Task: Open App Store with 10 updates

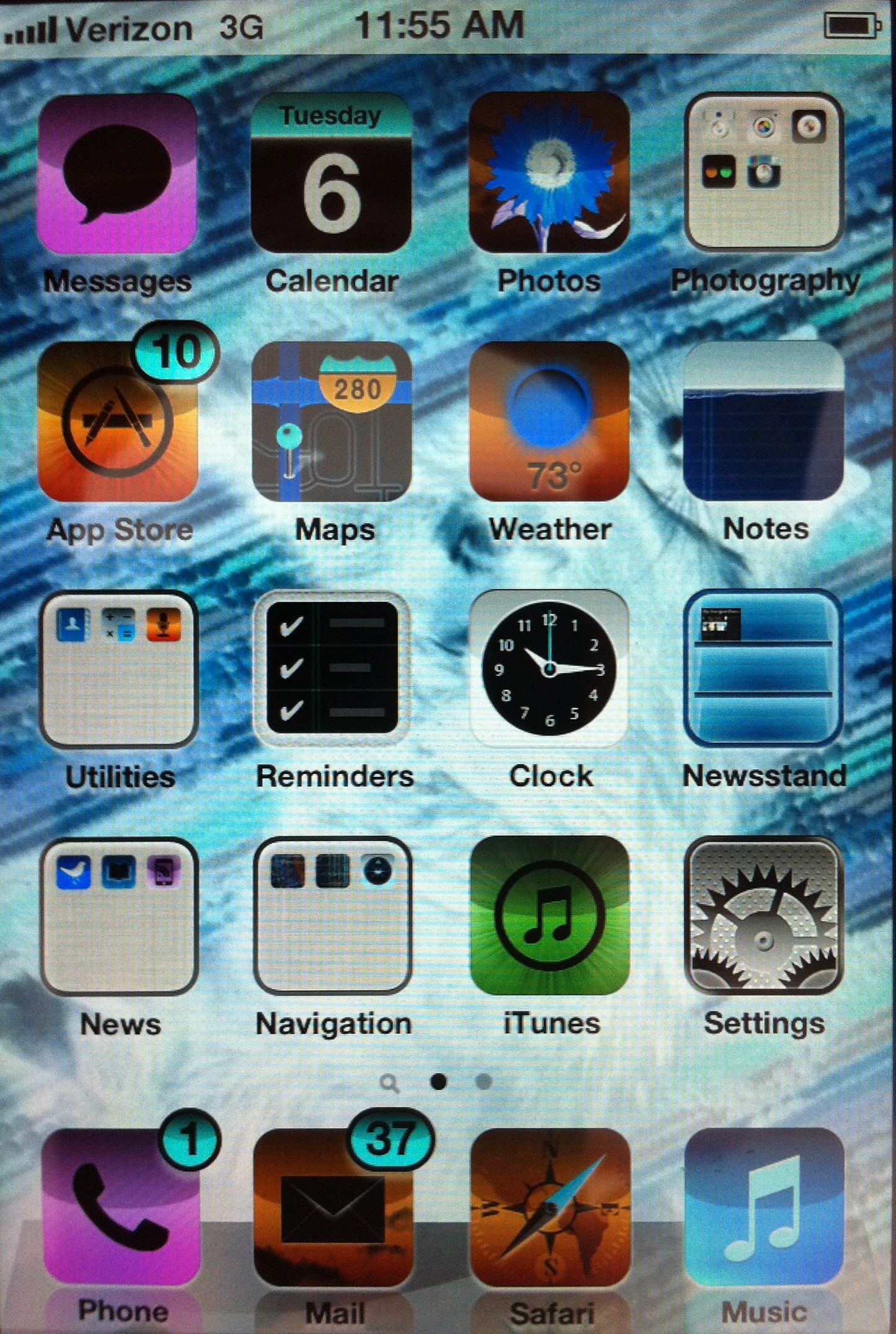Action: click(118, 423)
